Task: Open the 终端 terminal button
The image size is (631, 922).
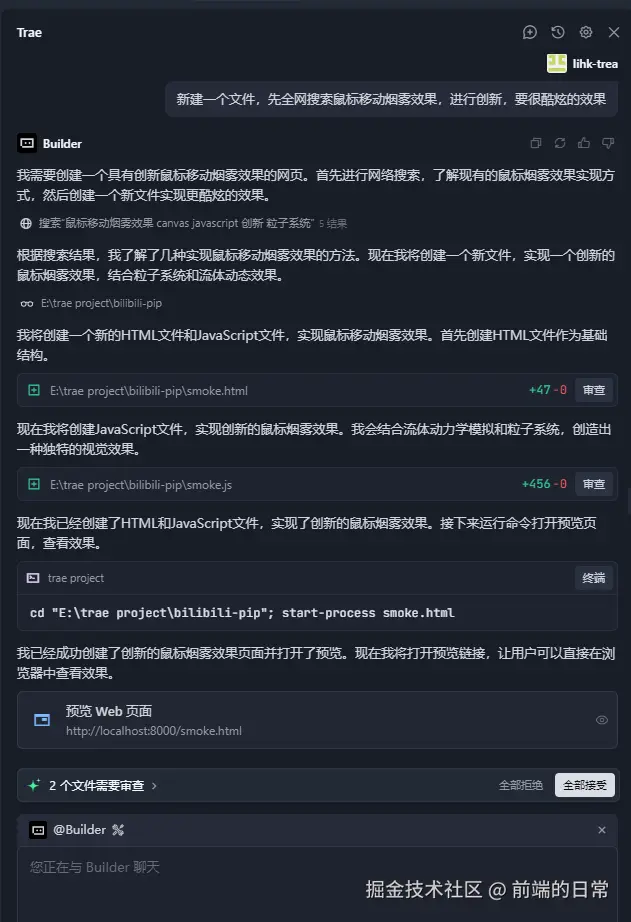Action: coord(593,578)
